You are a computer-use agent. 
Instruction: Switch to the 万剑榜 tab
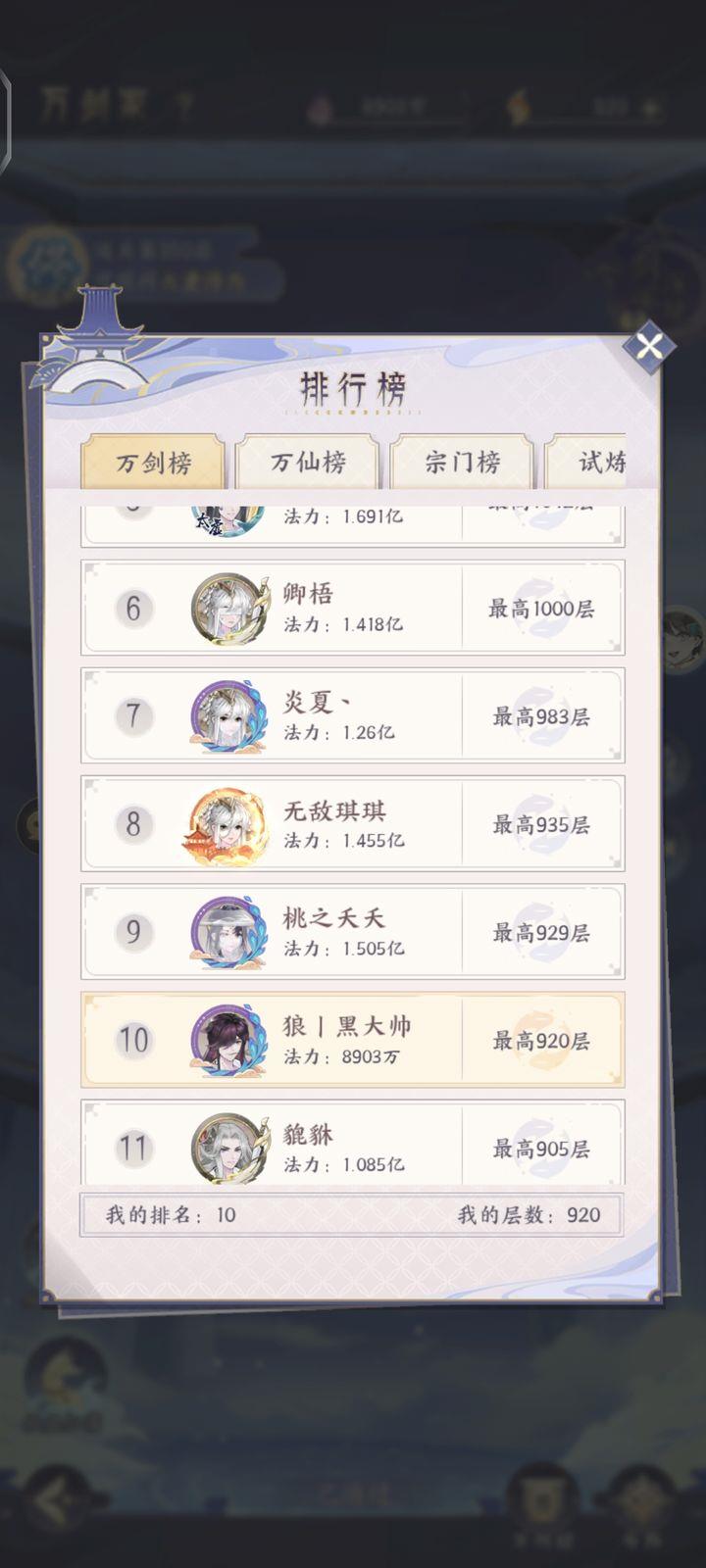click(154, 463)
